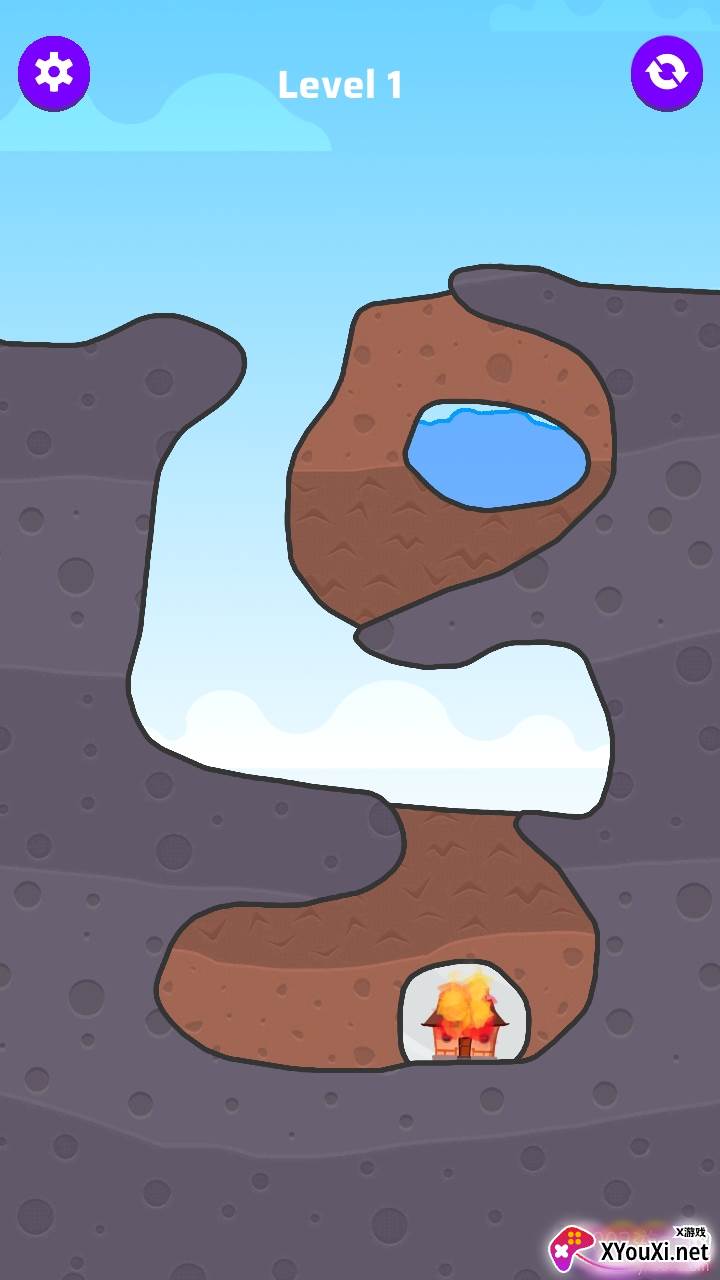Restart the level with the refresh button

(x=666, y=72)
